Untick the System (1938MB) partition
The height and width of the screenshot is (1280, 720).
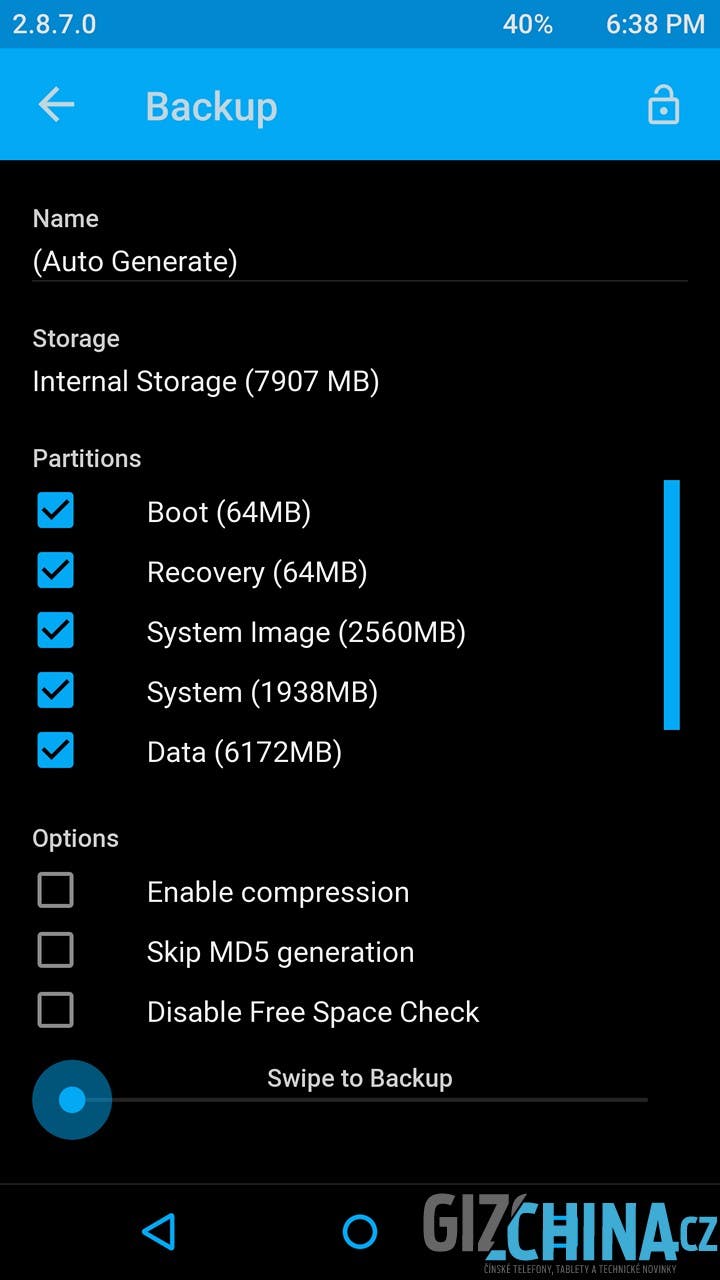tap(55, 691)
